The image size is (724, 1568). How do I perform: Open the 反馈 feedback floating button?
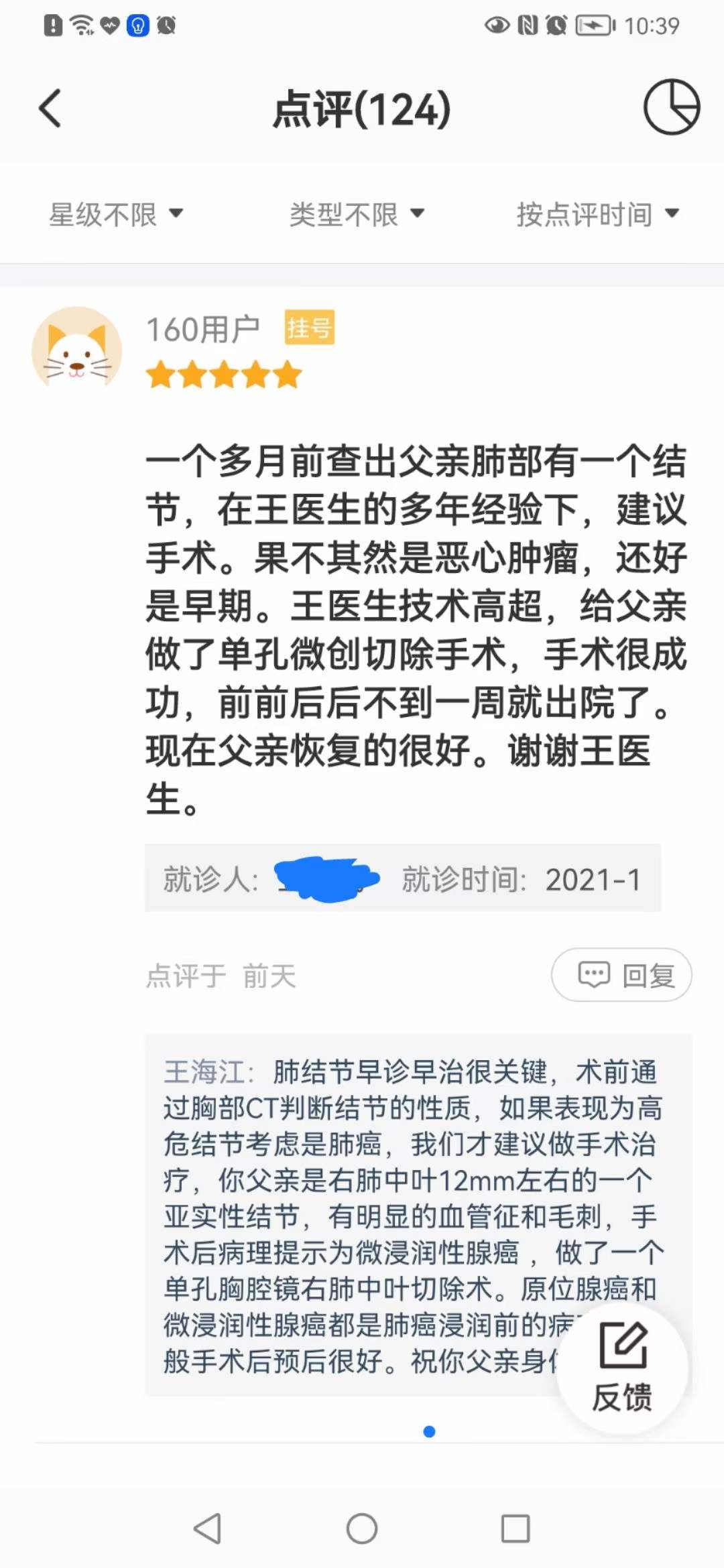click(622, 1367)
